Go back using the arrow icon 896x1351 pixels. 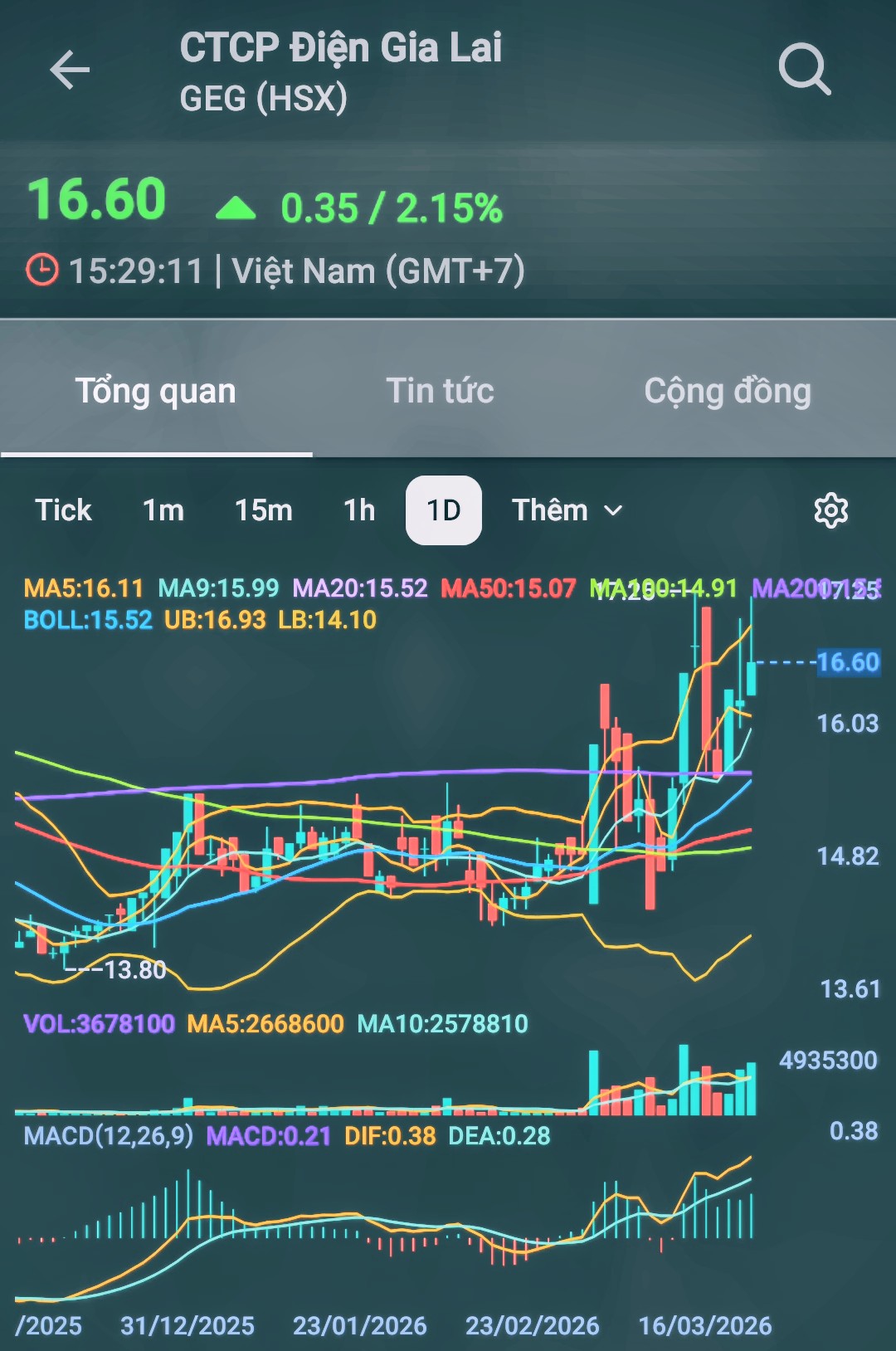70,70
